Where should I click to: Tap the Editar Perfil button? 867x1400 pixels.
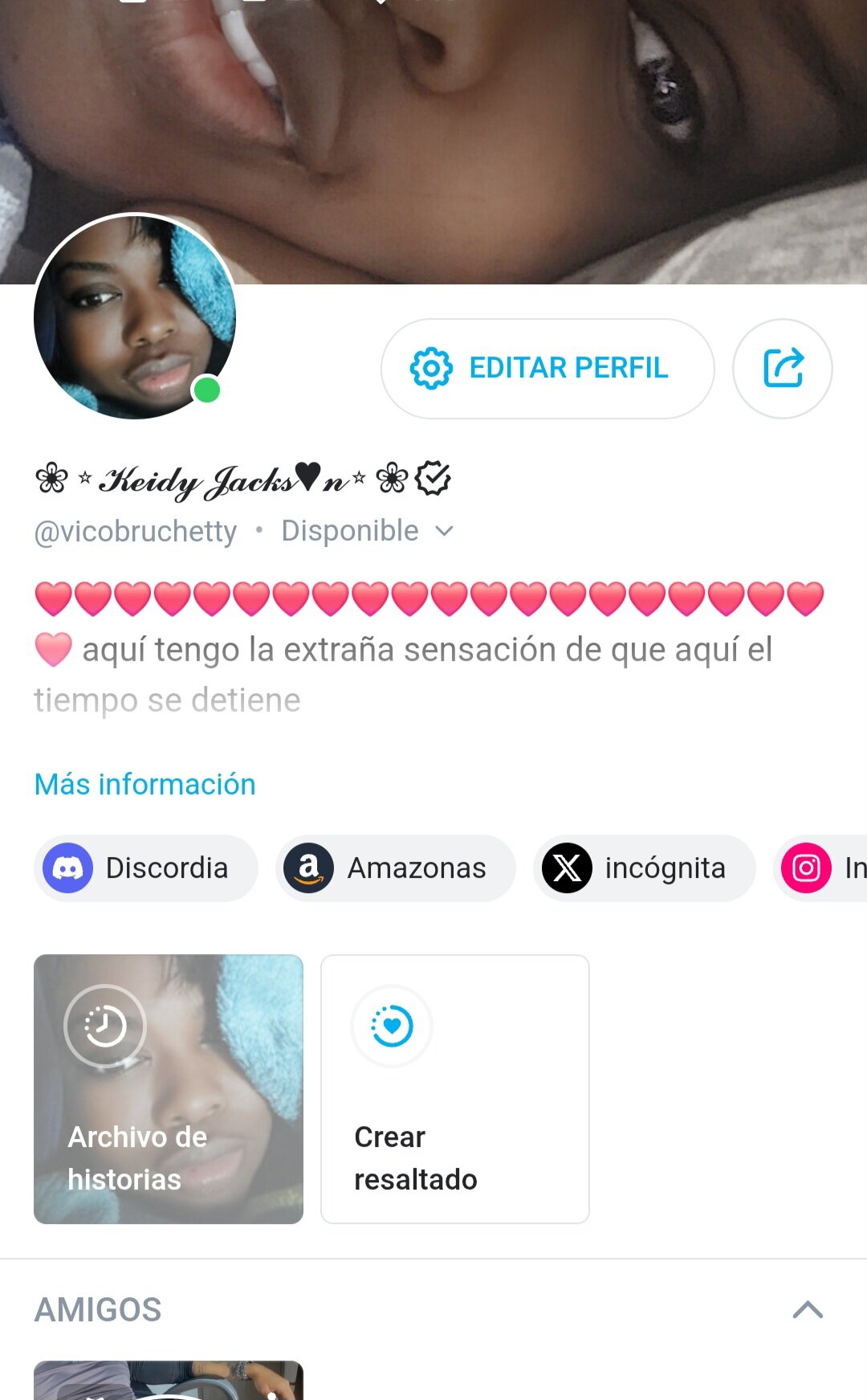pyautogui.click(x=547, y=369)
